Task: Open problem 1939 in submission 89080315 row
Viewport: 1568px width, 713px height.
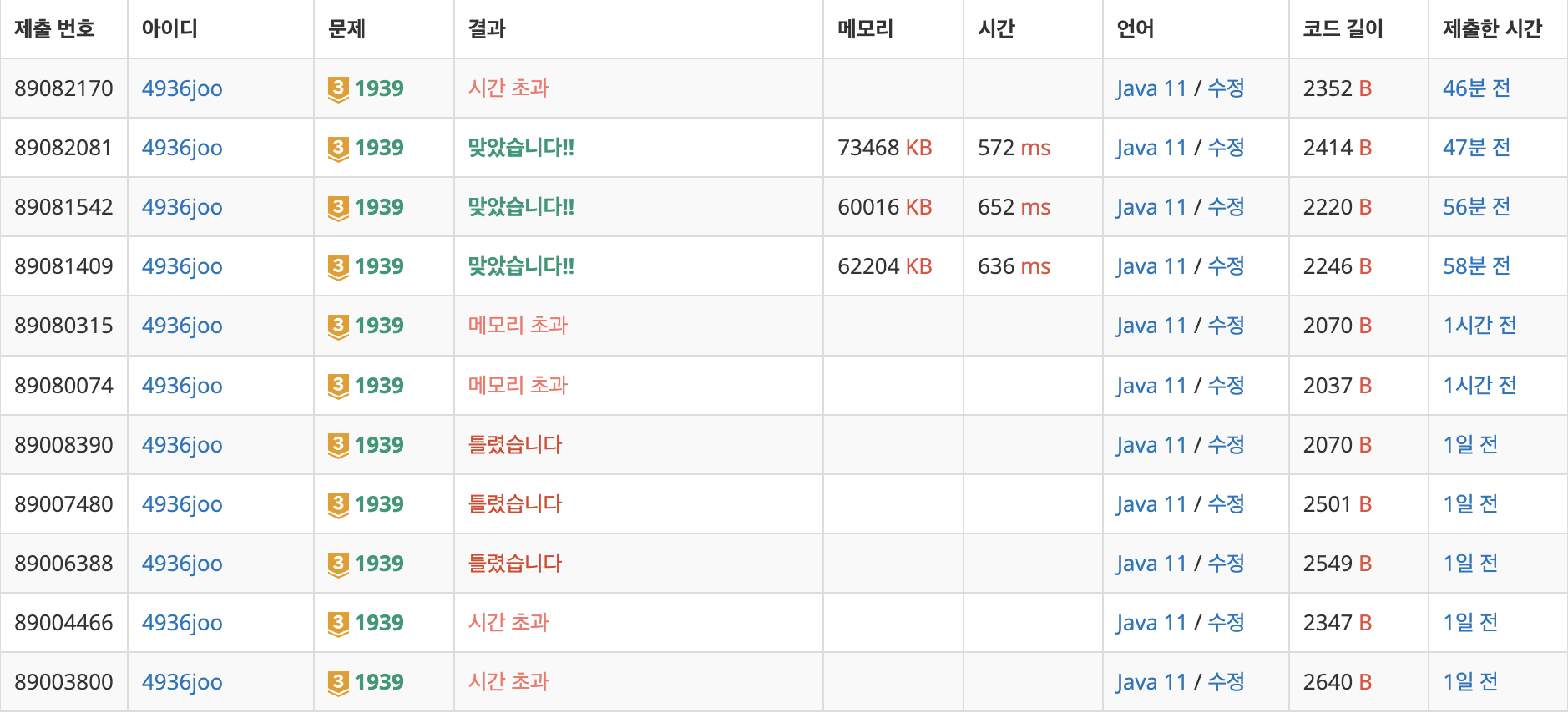Action: click(x=378, y=326)
